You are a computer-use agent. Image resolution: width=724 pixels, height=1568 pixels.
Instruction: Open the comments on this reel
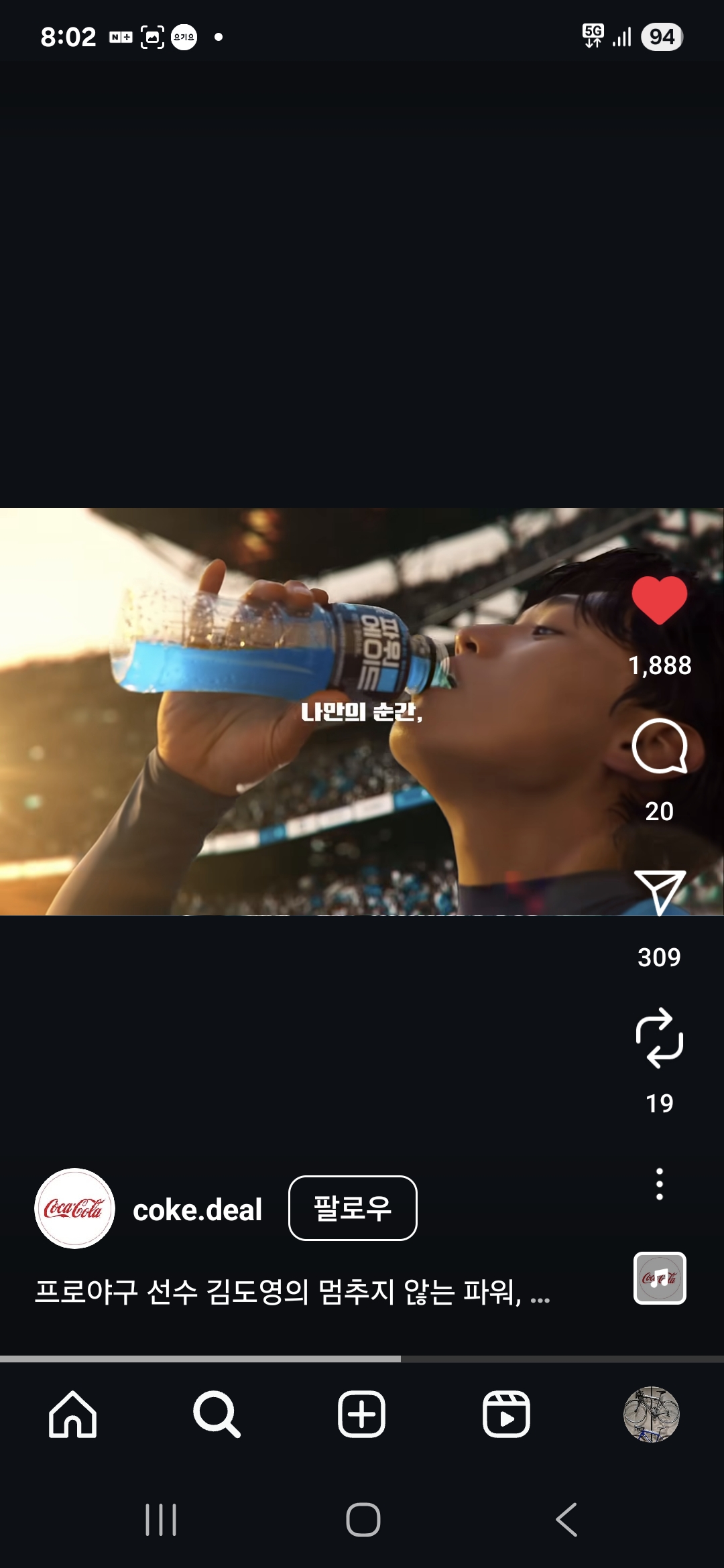(x=660, y=746)
